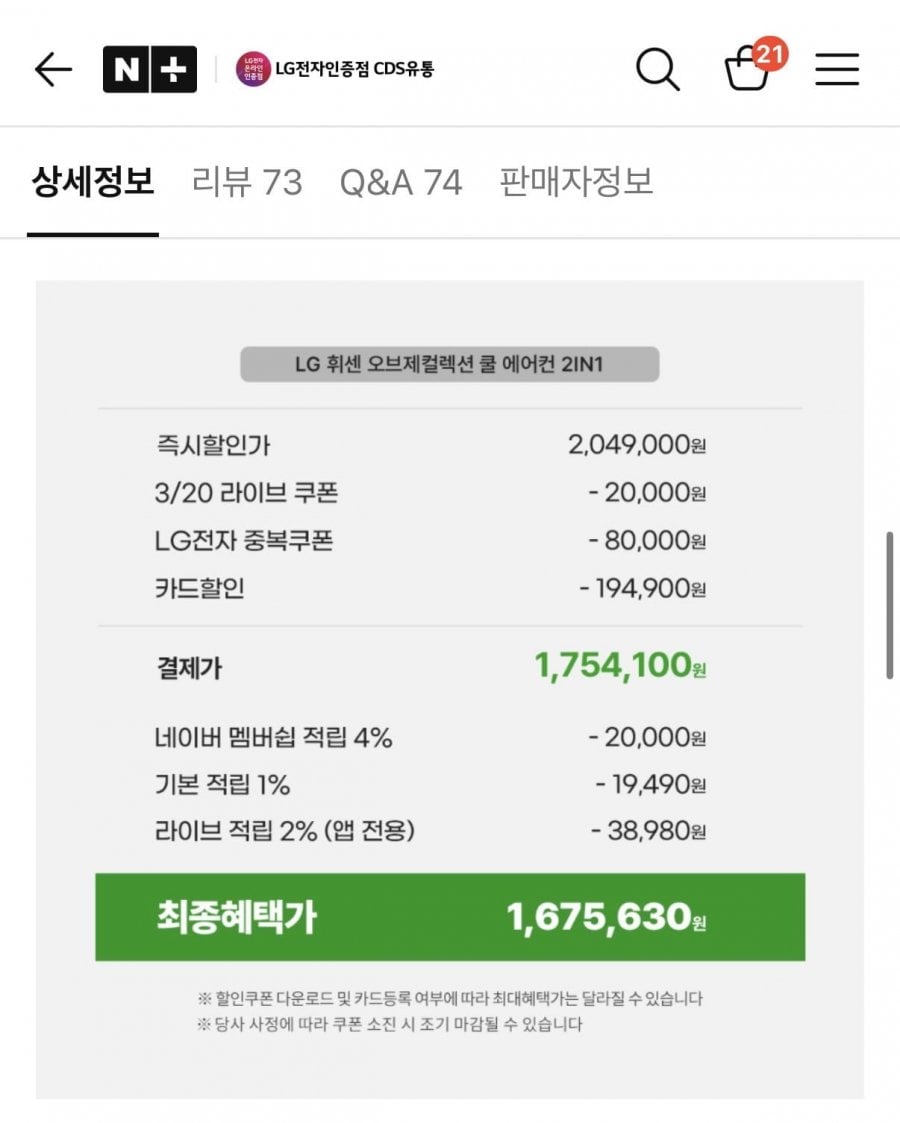Image resolution: width=900 pixels, height=1123 pixels.
Task: Switch to the 리뷰 73 tab
Action: tap(246, 183)
